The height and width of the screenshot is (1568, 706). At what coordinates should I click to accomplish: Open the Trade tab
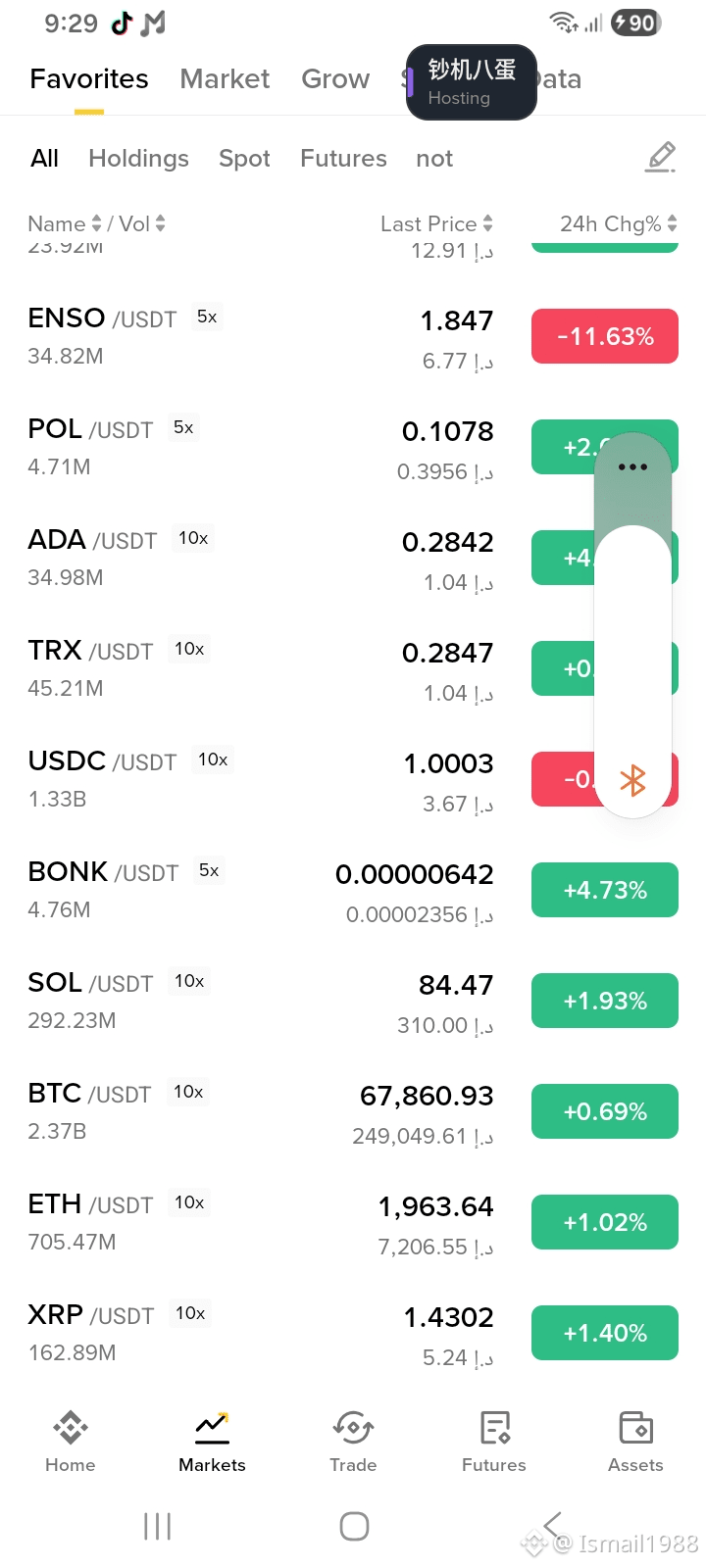pos(353,1442)
